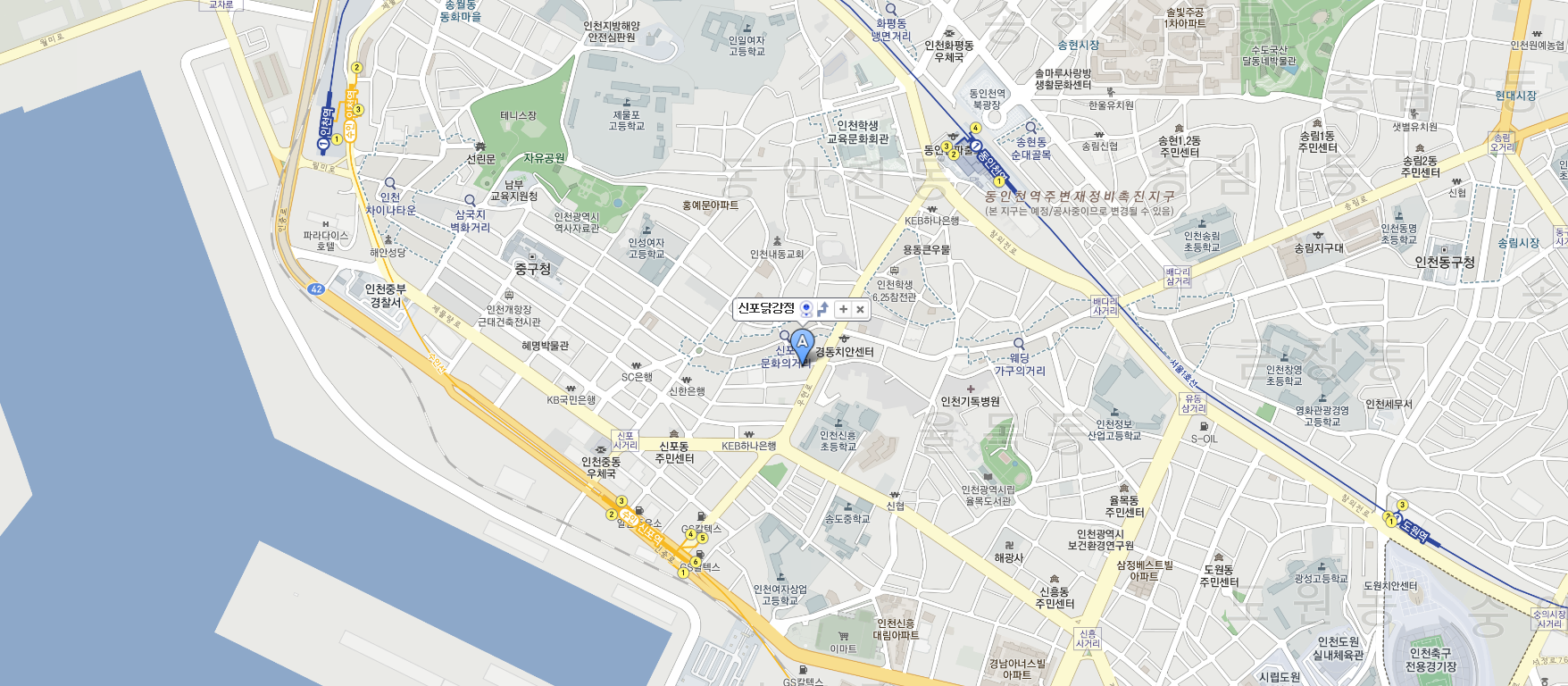1568x686 pixels.
Task: Open street view for 신포닭강정
Action: (806, 309)
